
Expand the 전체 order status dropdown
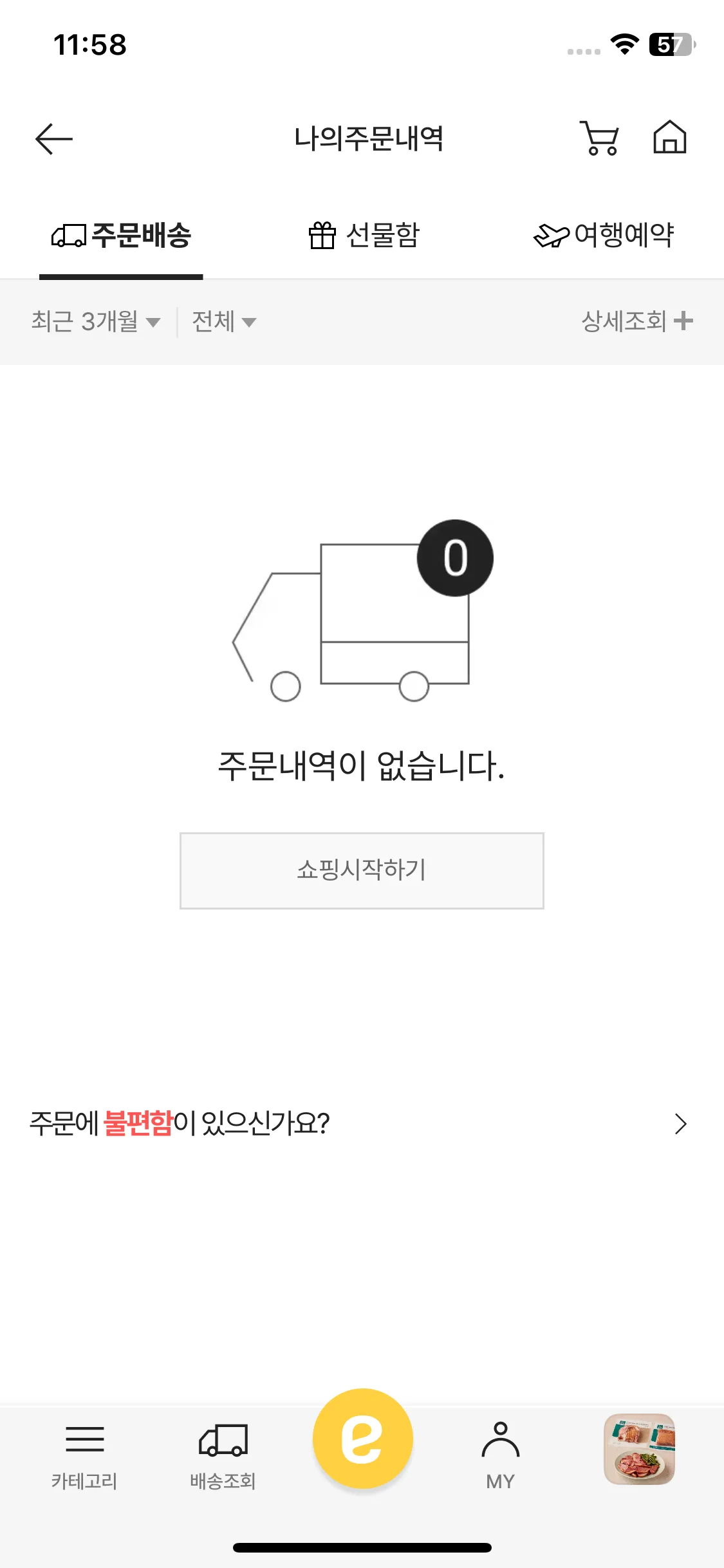(x=223, y=322)
